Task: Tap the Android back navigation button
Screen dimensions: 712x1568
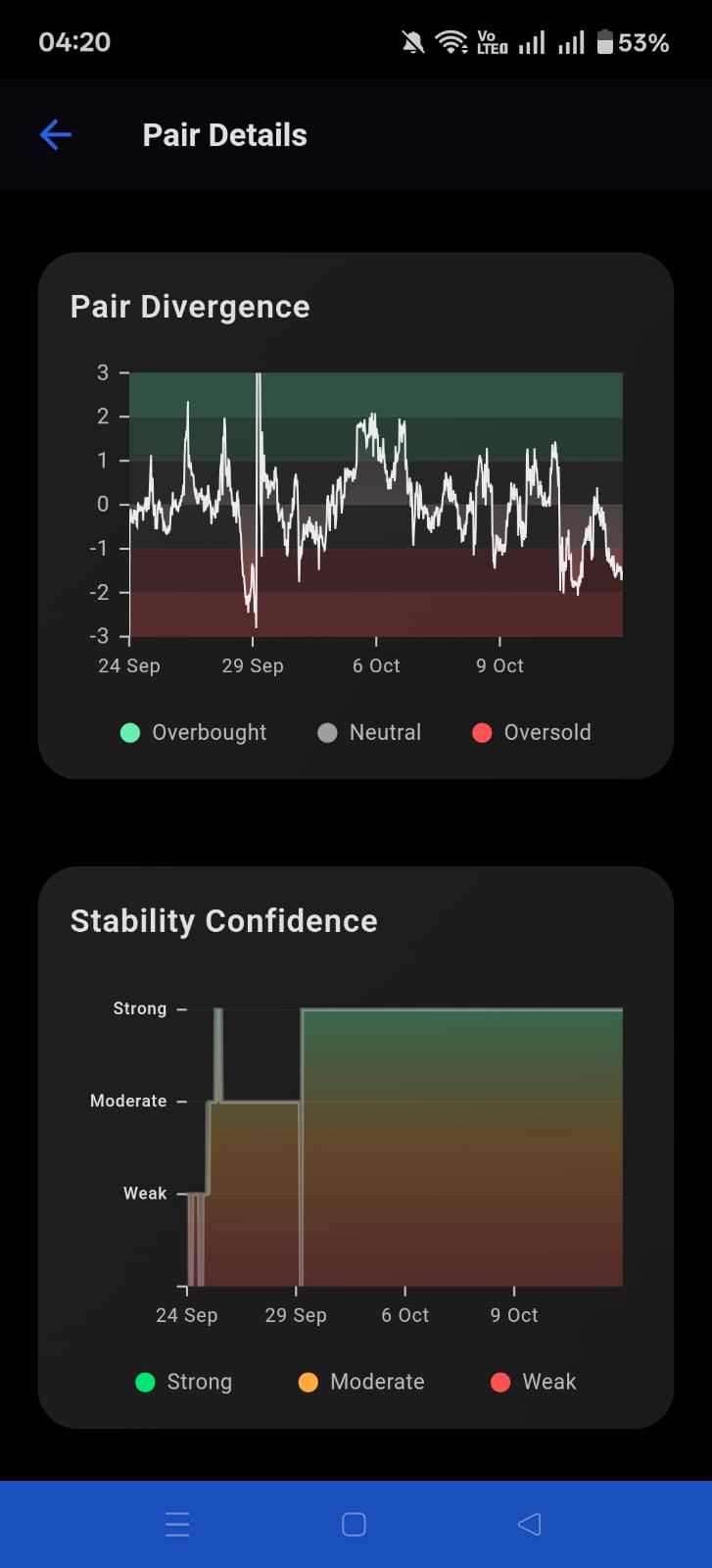Action: coord(529,1524)
